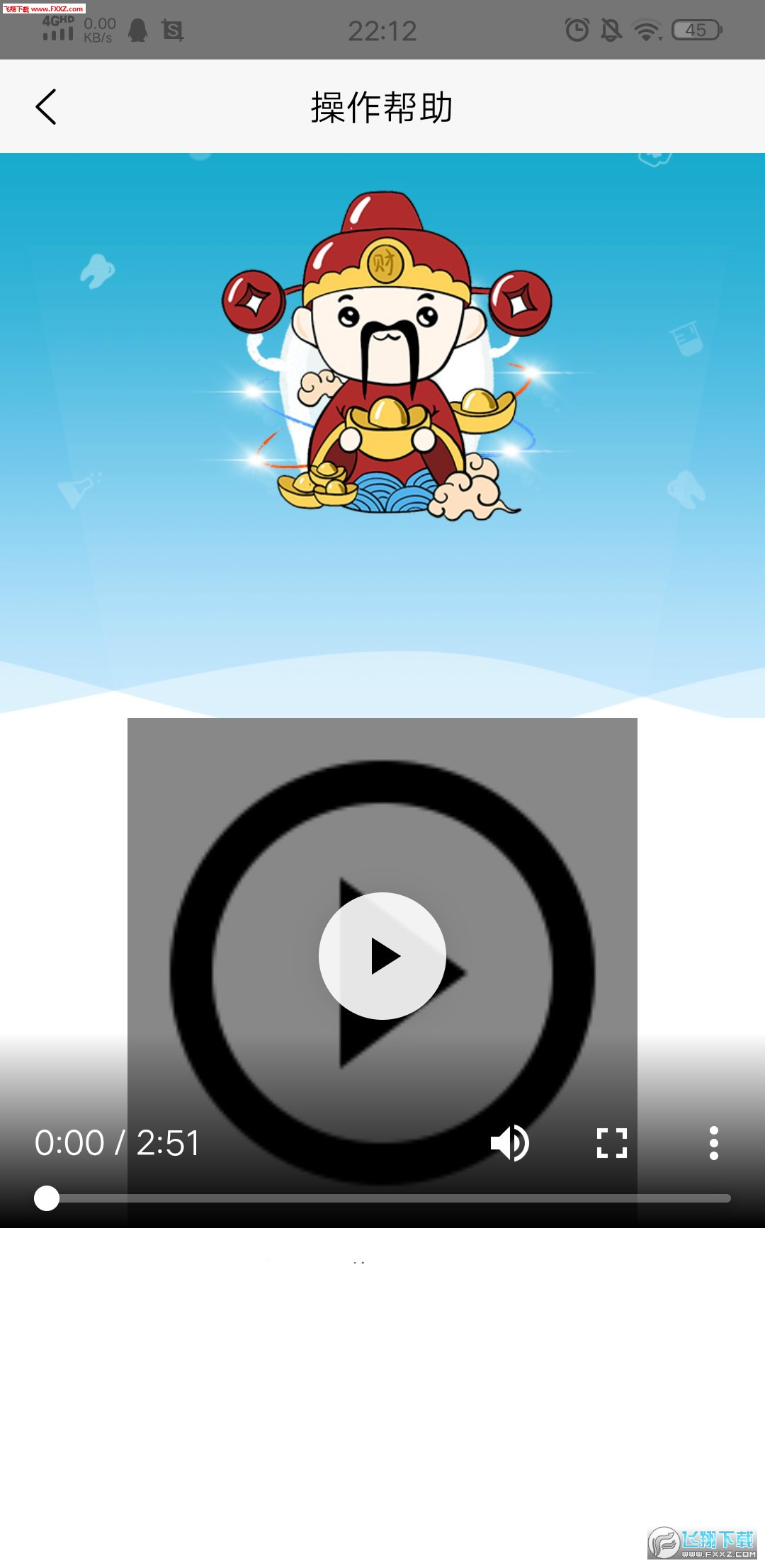Mute the video sound
Screen dimensions: 765x1568
tap(509, 1143)
